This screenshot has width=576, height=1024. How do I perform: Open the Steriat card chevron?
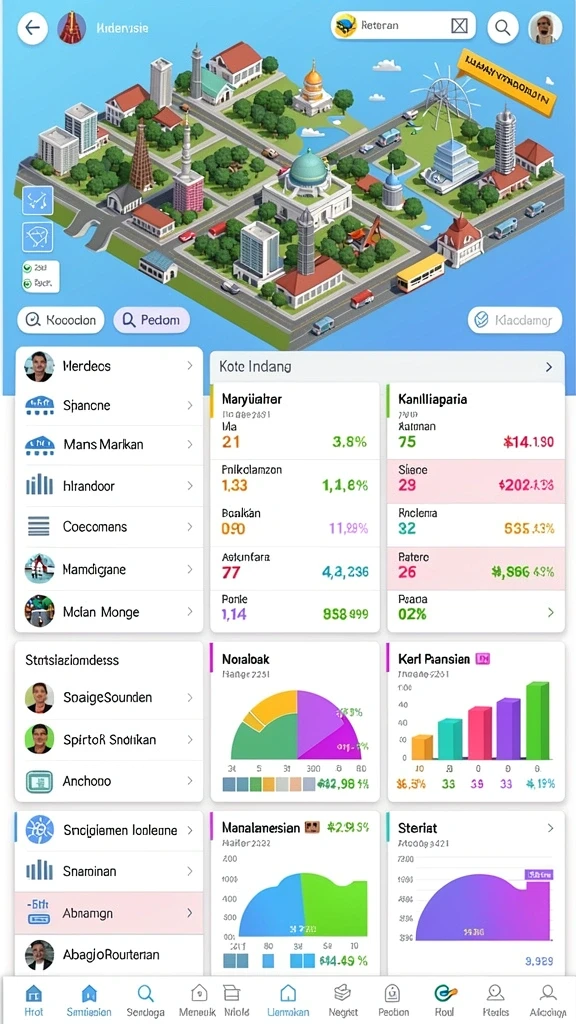(x=550, y=828)
